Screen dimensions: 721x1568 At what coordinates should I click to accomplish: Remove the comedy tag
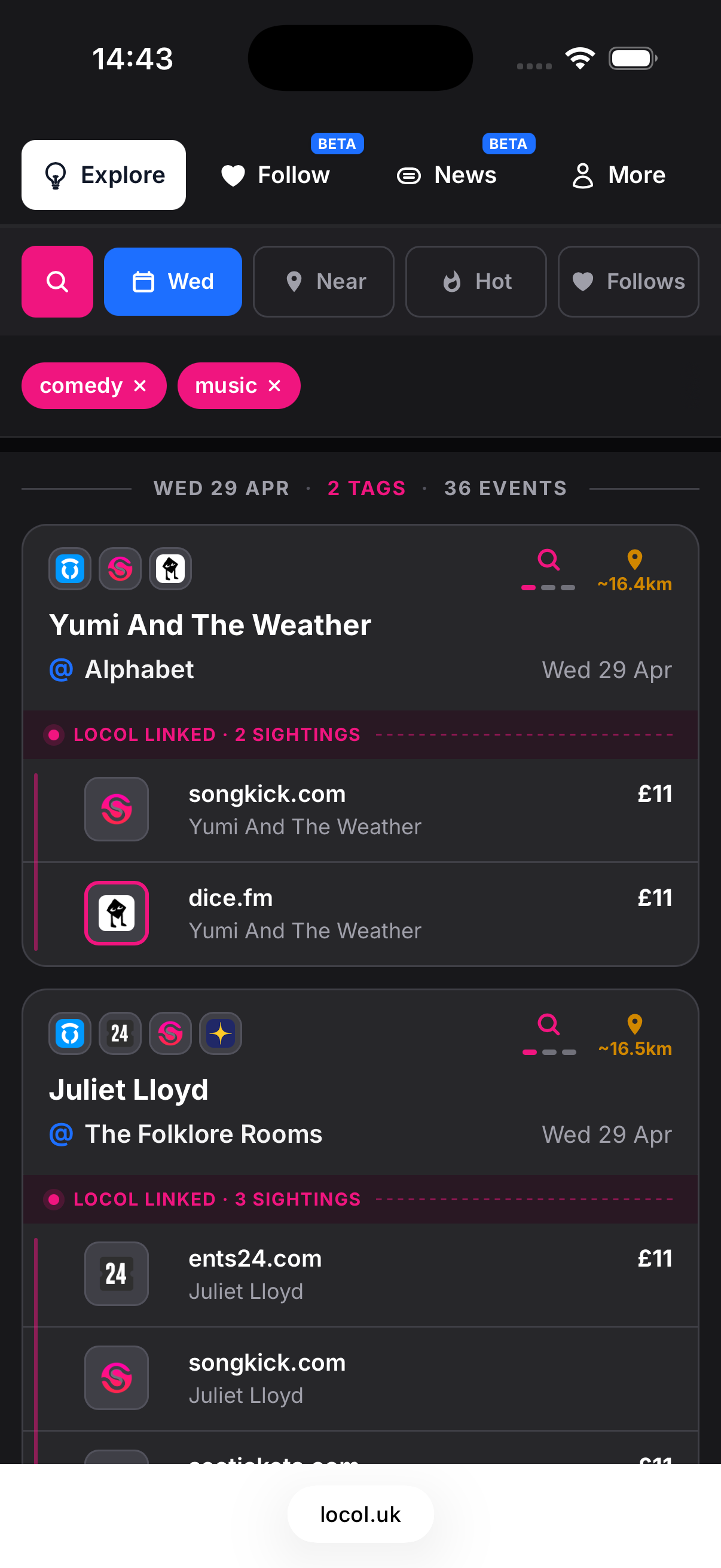point(140,386)
